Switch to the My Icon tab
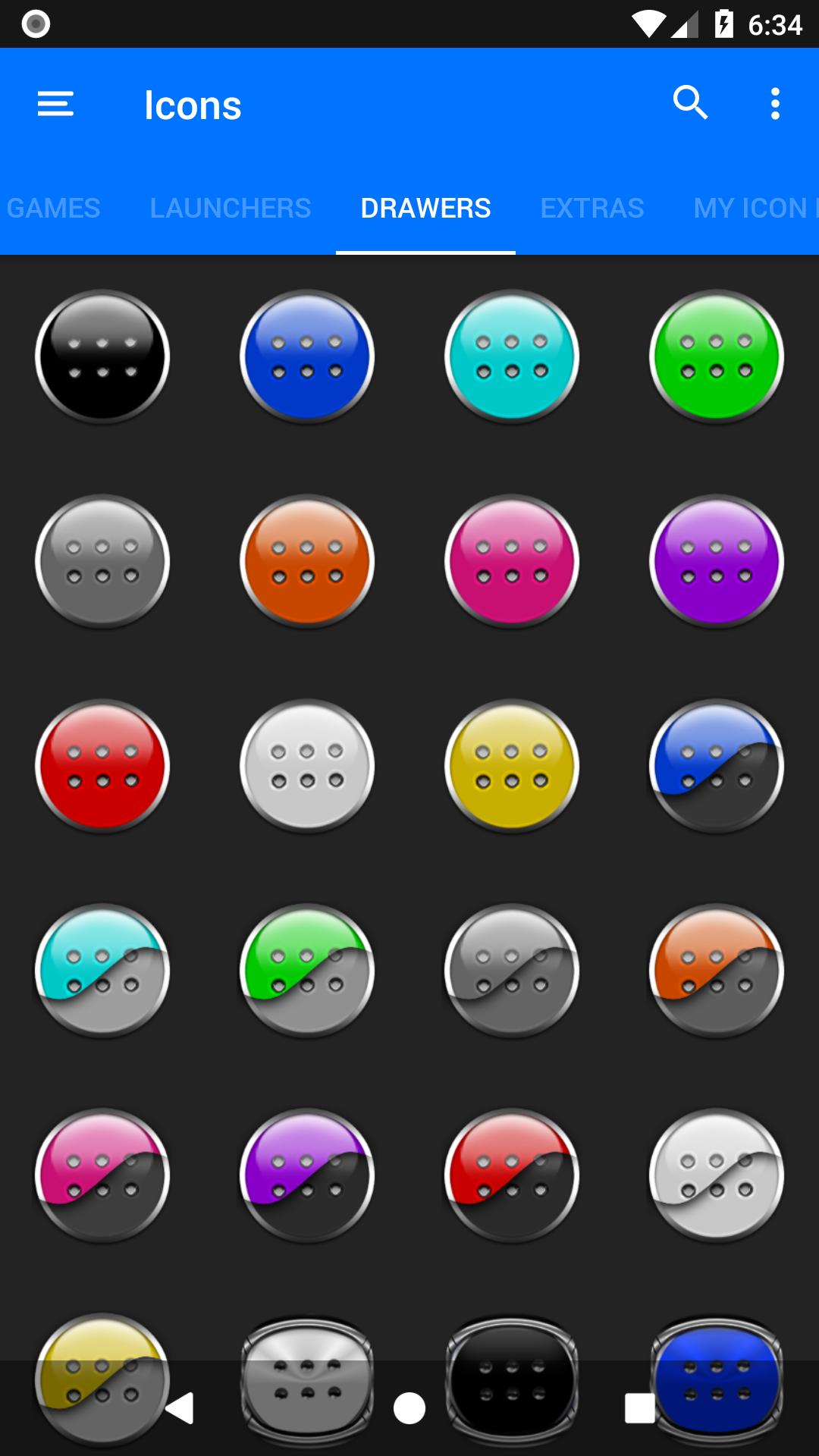 751,208
